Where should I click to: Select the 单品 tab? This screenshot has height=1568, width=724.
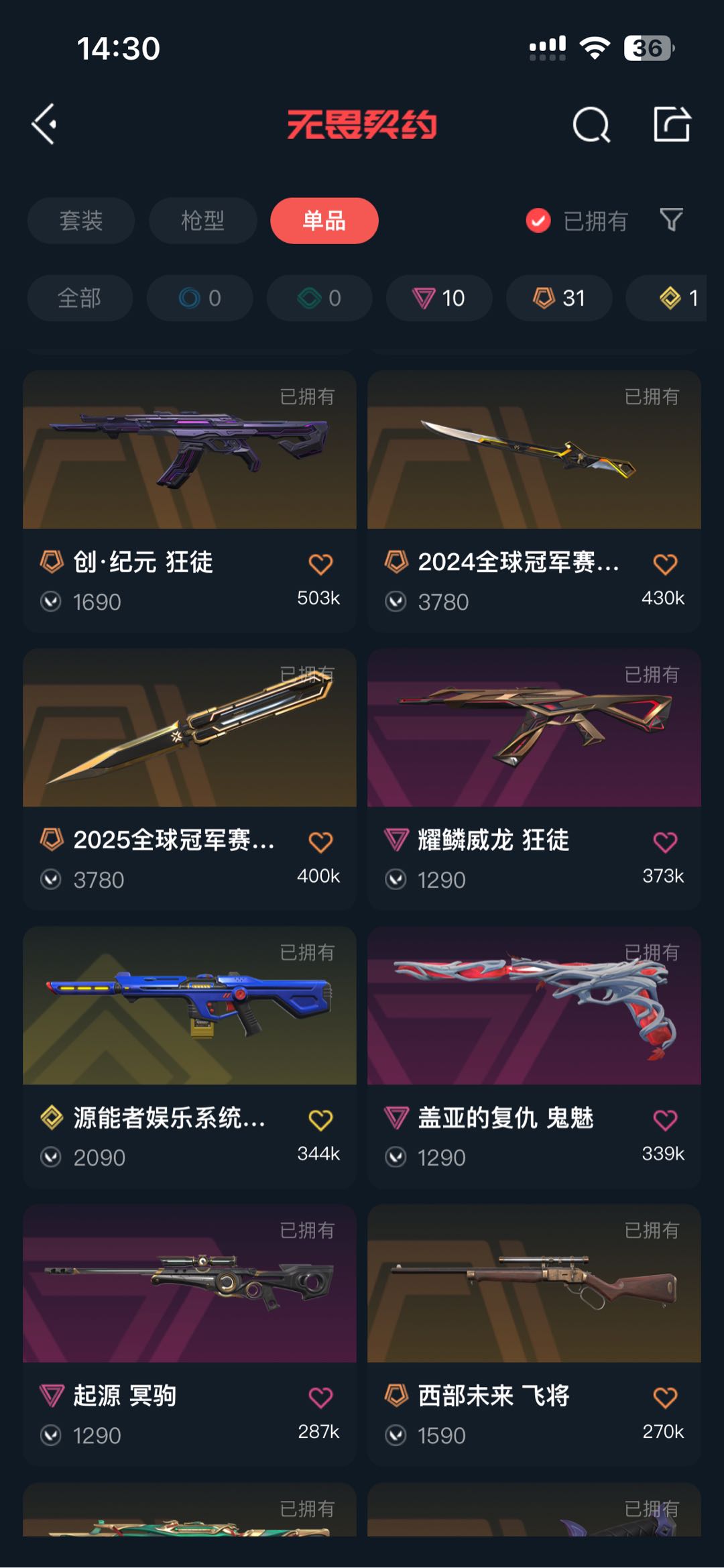(x=324, y=221)
